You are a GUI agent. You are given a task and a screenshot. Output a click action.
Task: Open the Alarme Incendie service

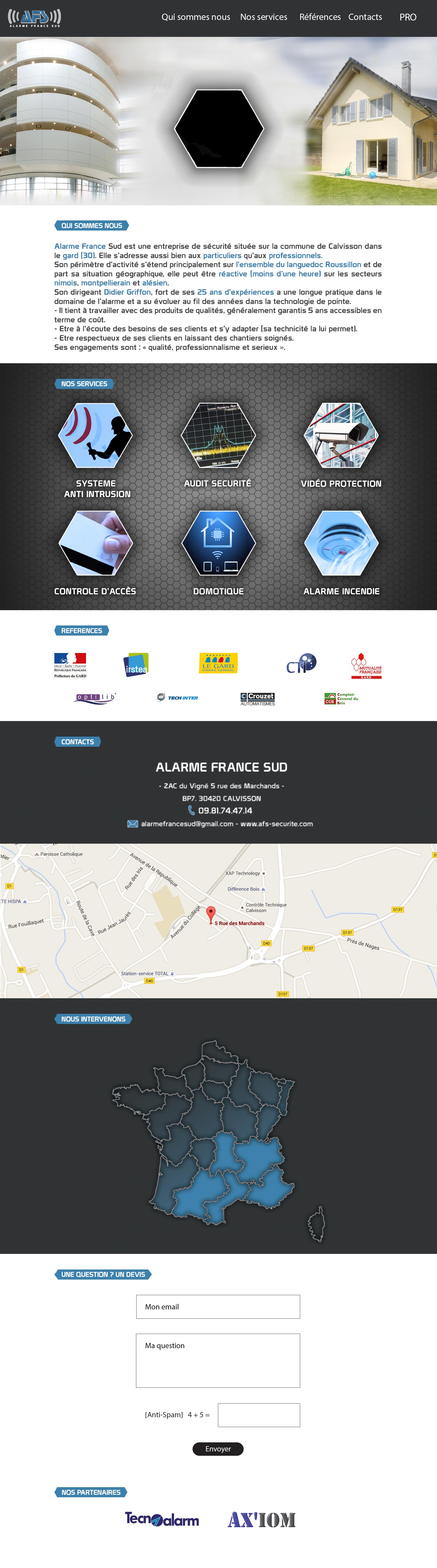pyautogui.click(x=341, y=543)
